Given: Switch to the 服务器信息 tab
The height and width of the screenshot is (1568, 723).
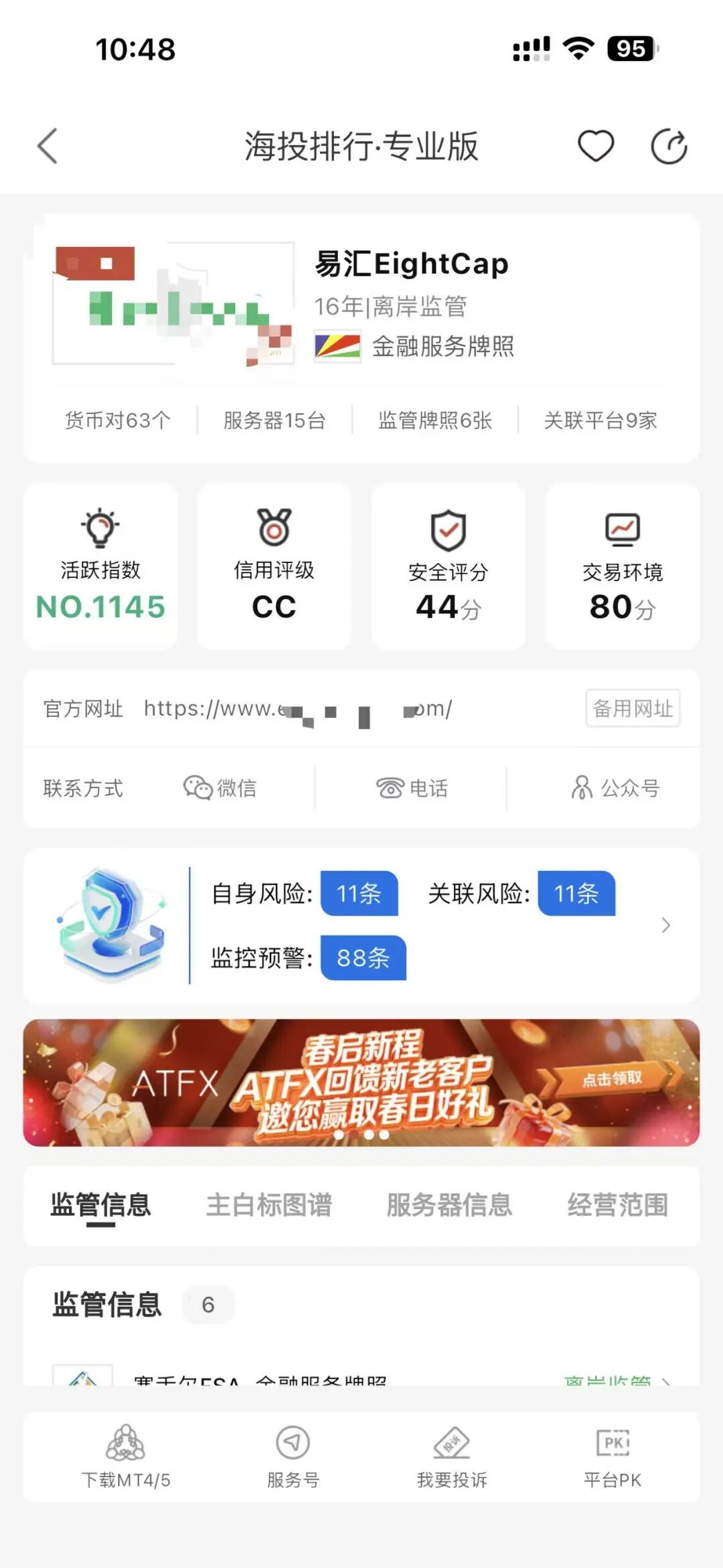Looking at the screenshot, I should (447, 1204).
